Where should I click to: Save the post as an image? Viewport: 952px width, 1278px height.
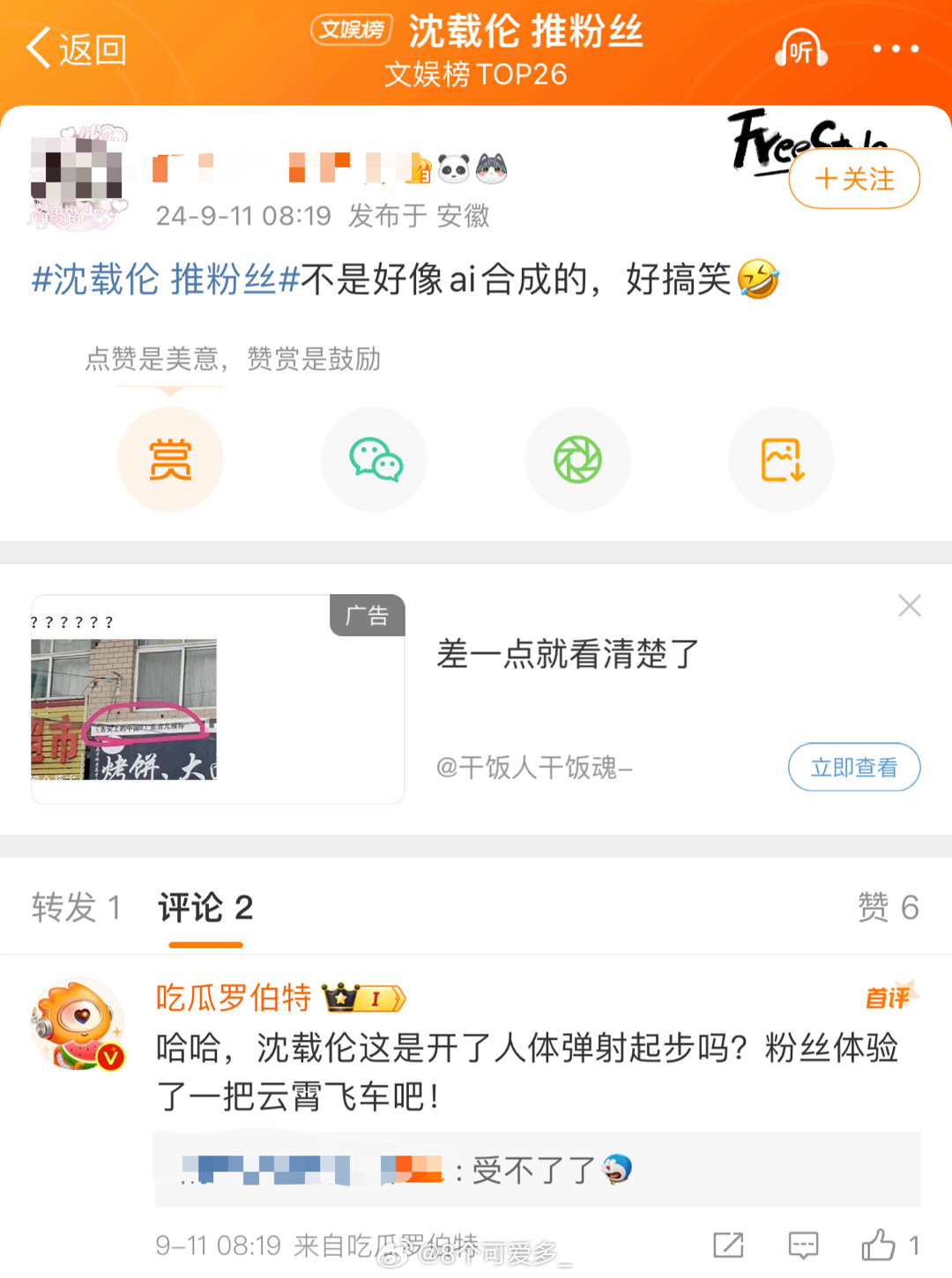pos(781,459)
